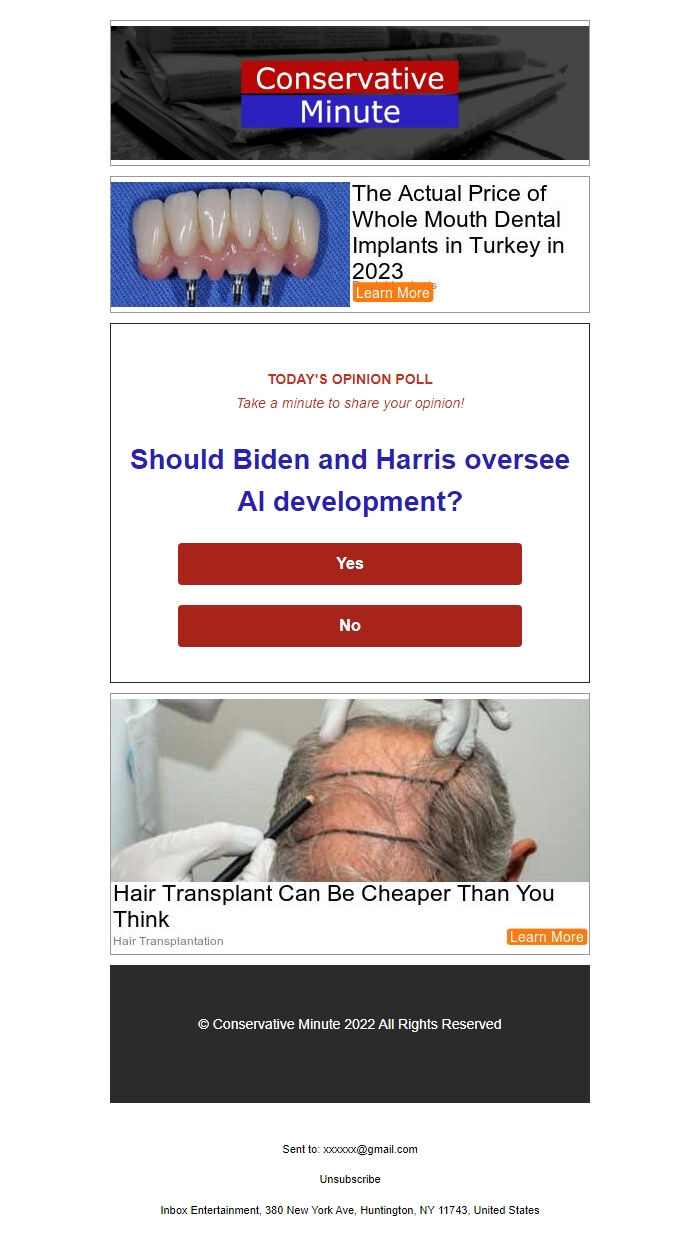
Task: Tap Learn More on hair transplant ad
Action: pyautogui.click(x=546, y=937)
